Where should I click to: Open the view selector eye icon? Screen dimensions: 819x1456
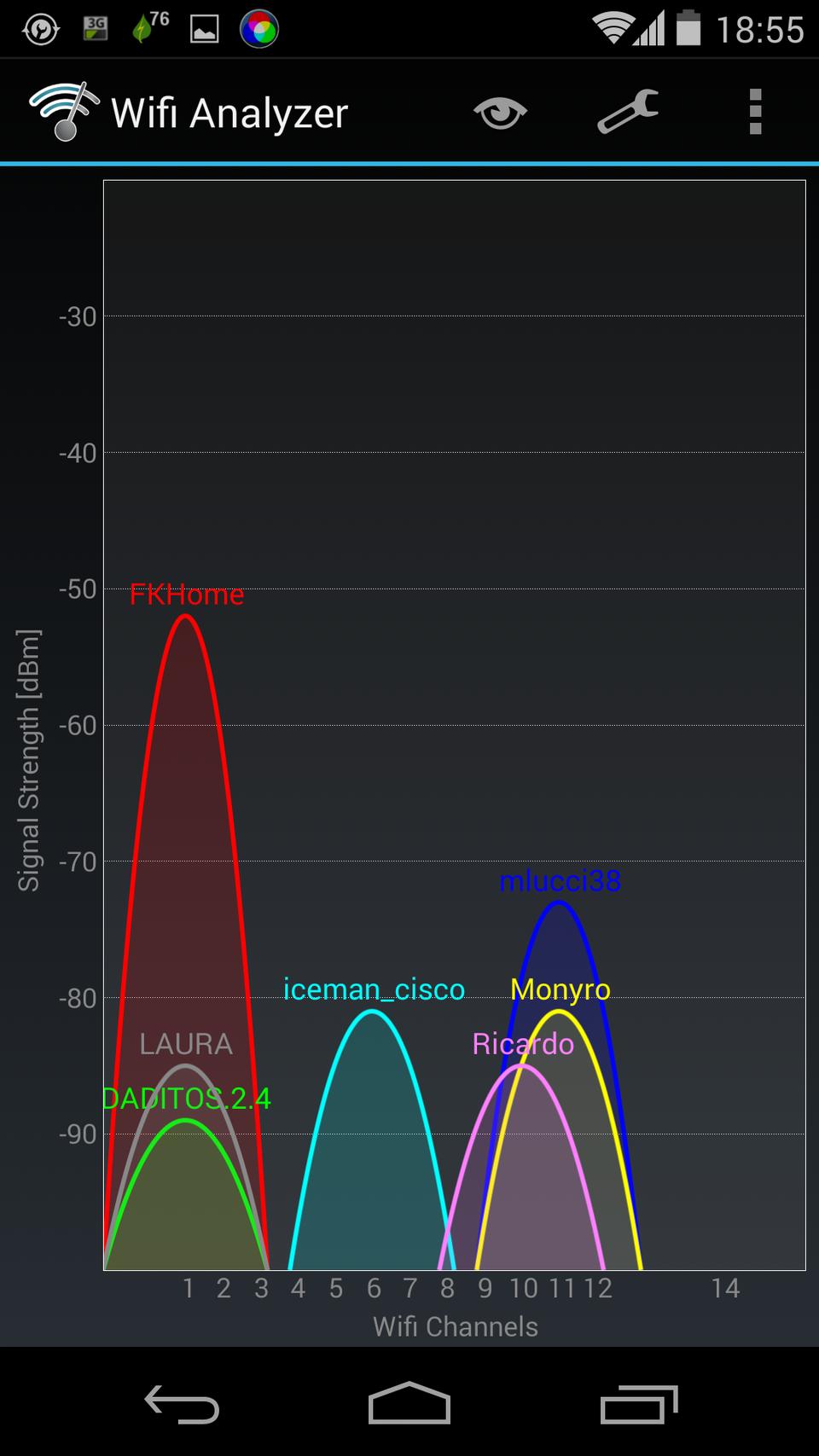[500, 113]
